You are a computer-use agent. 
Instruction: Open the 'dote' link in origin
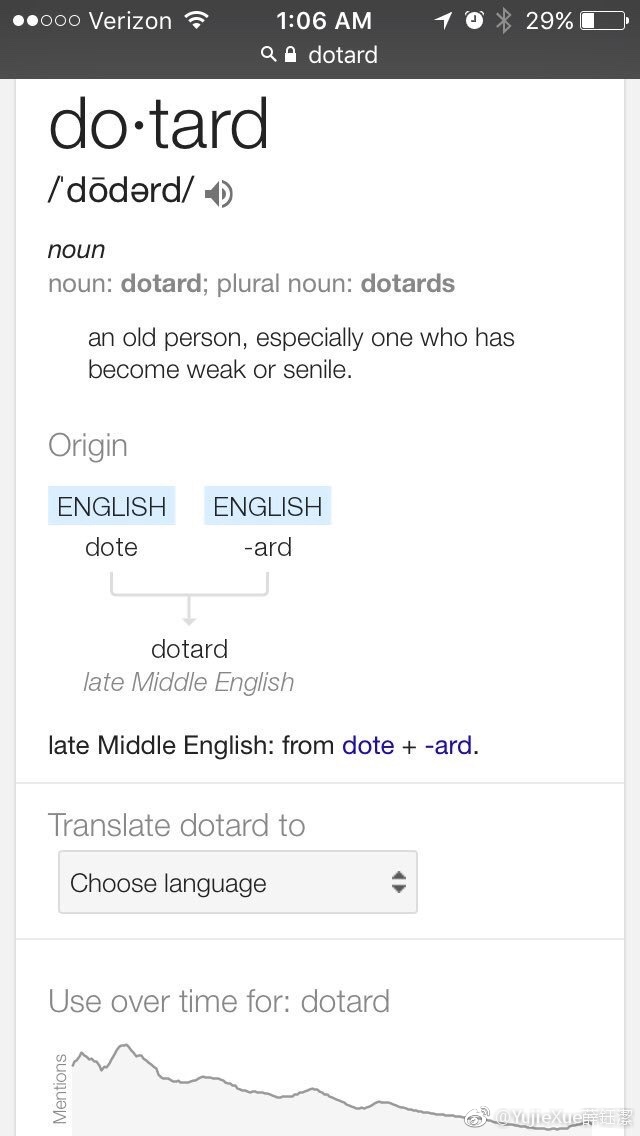click(x=368, y=745)
